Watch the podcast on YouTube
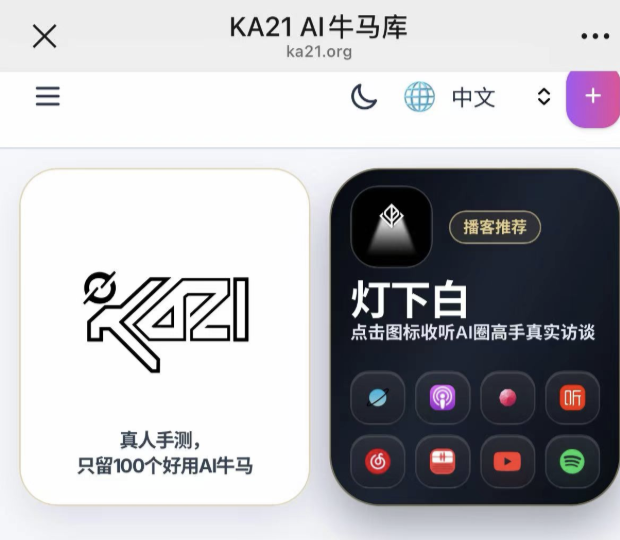620x540 pixels. pyautogui.click(x=507, y=462)
